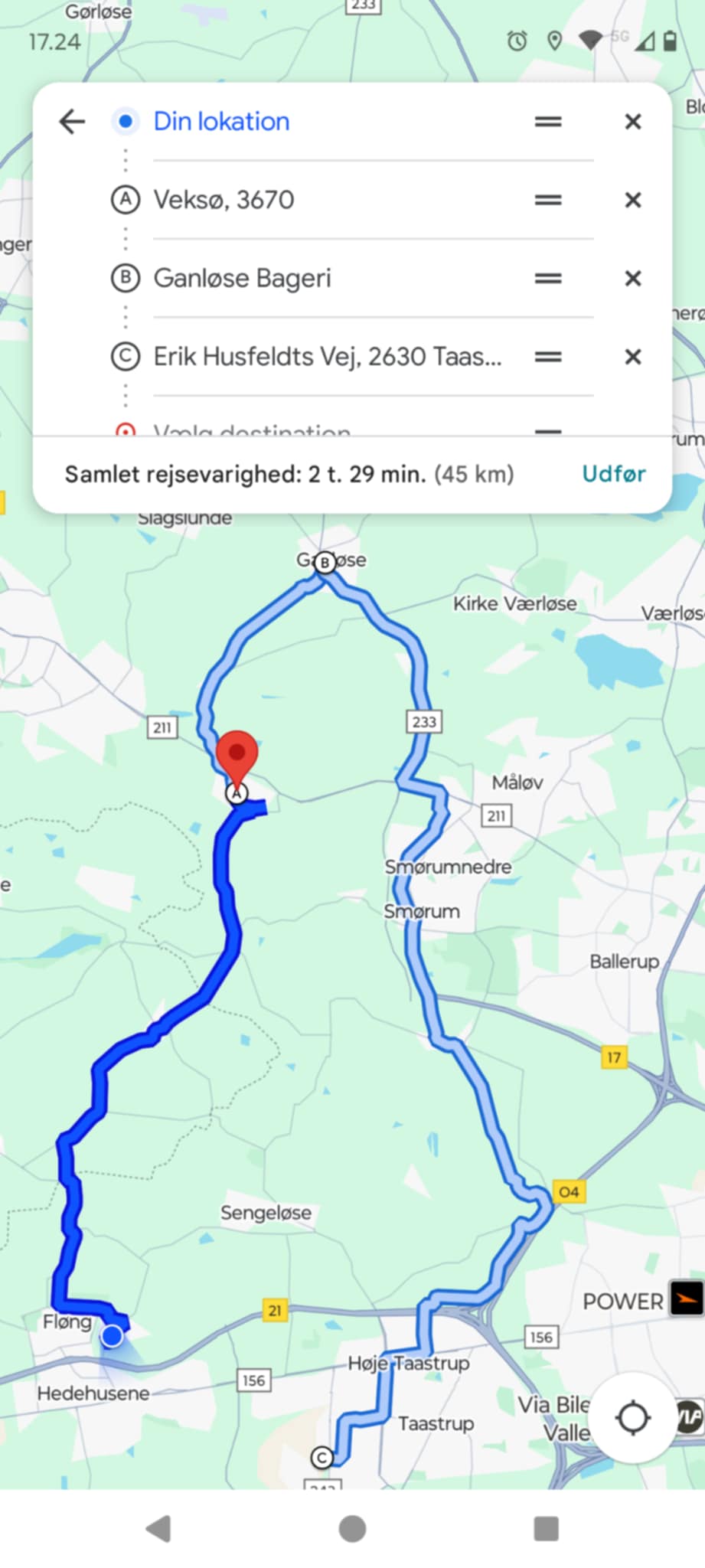Screen dimensions: 705x1568
Task: Center map on my current location
Action: tap(633, 1417)
